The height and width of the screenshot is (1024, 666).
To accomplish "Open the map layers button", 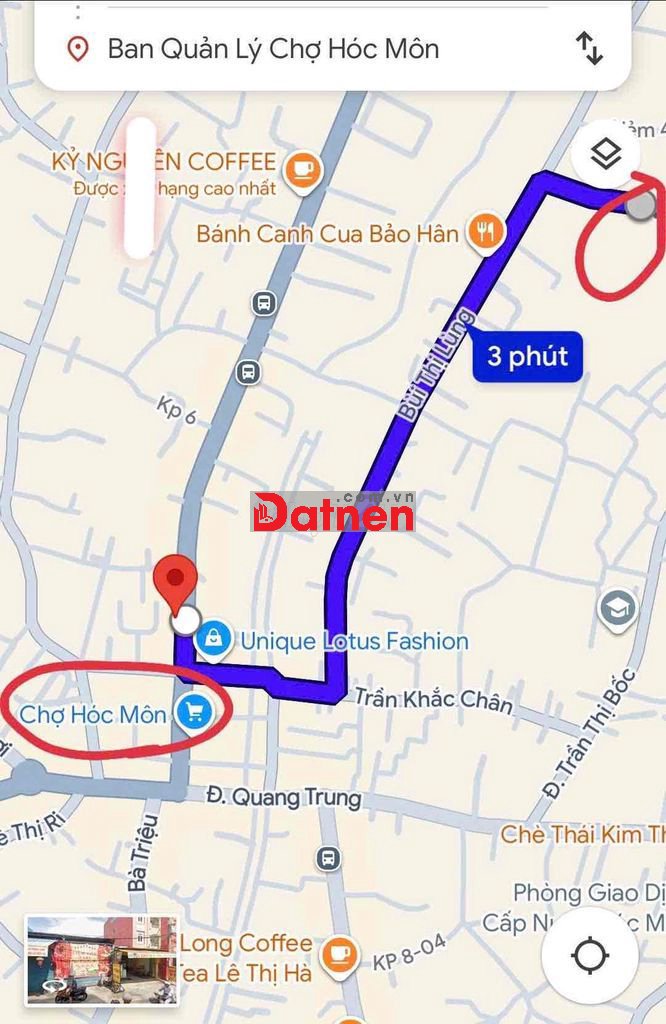I will (606, 155).
